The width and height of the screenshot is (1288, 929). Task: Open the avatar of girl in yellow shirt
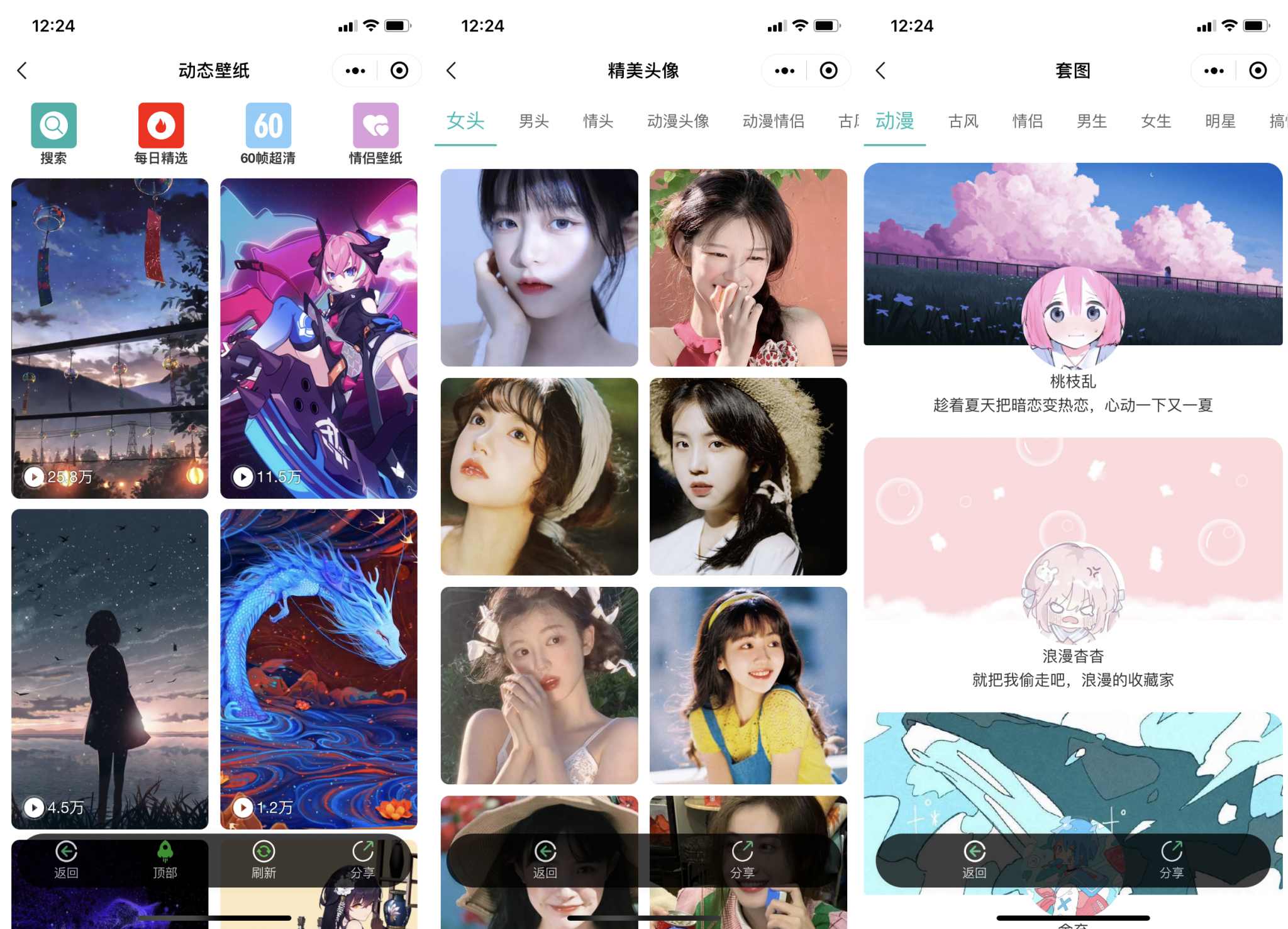[748, 685]
